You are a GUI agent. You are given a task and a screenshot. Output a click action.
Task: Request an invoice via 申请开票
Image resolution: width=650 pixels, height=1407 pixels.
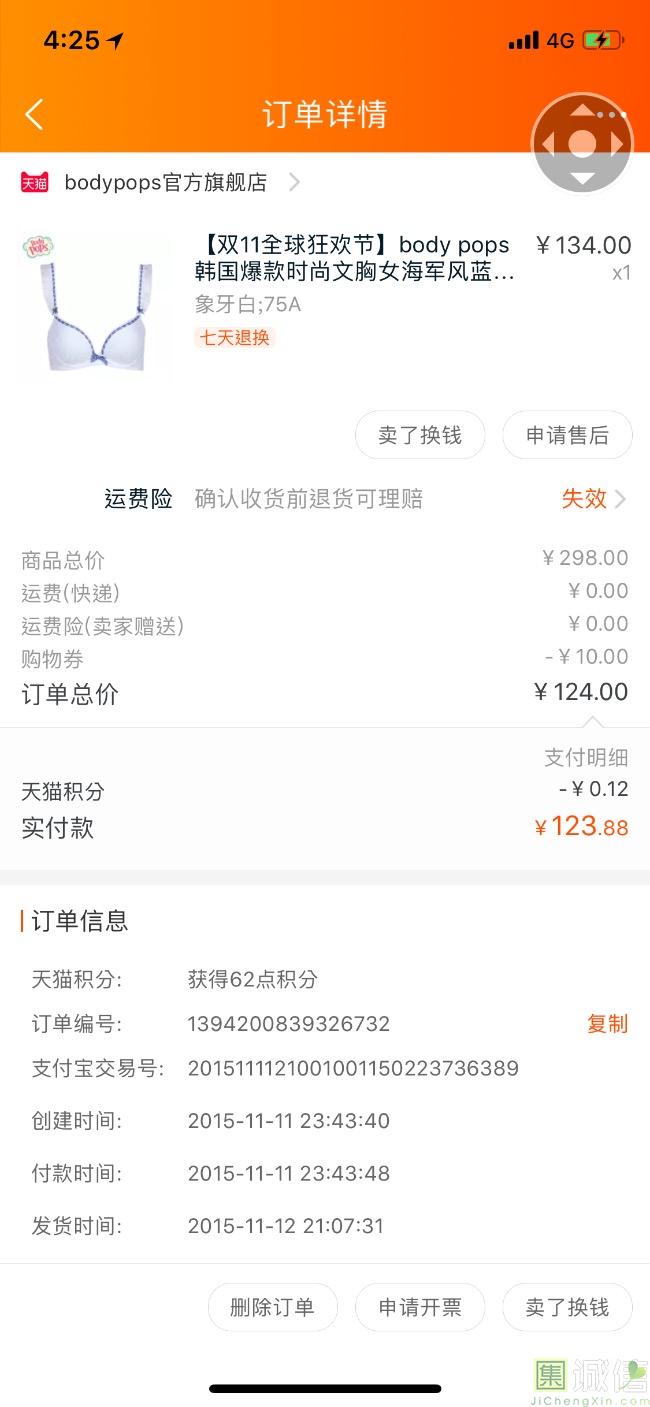click(420, 1308)
